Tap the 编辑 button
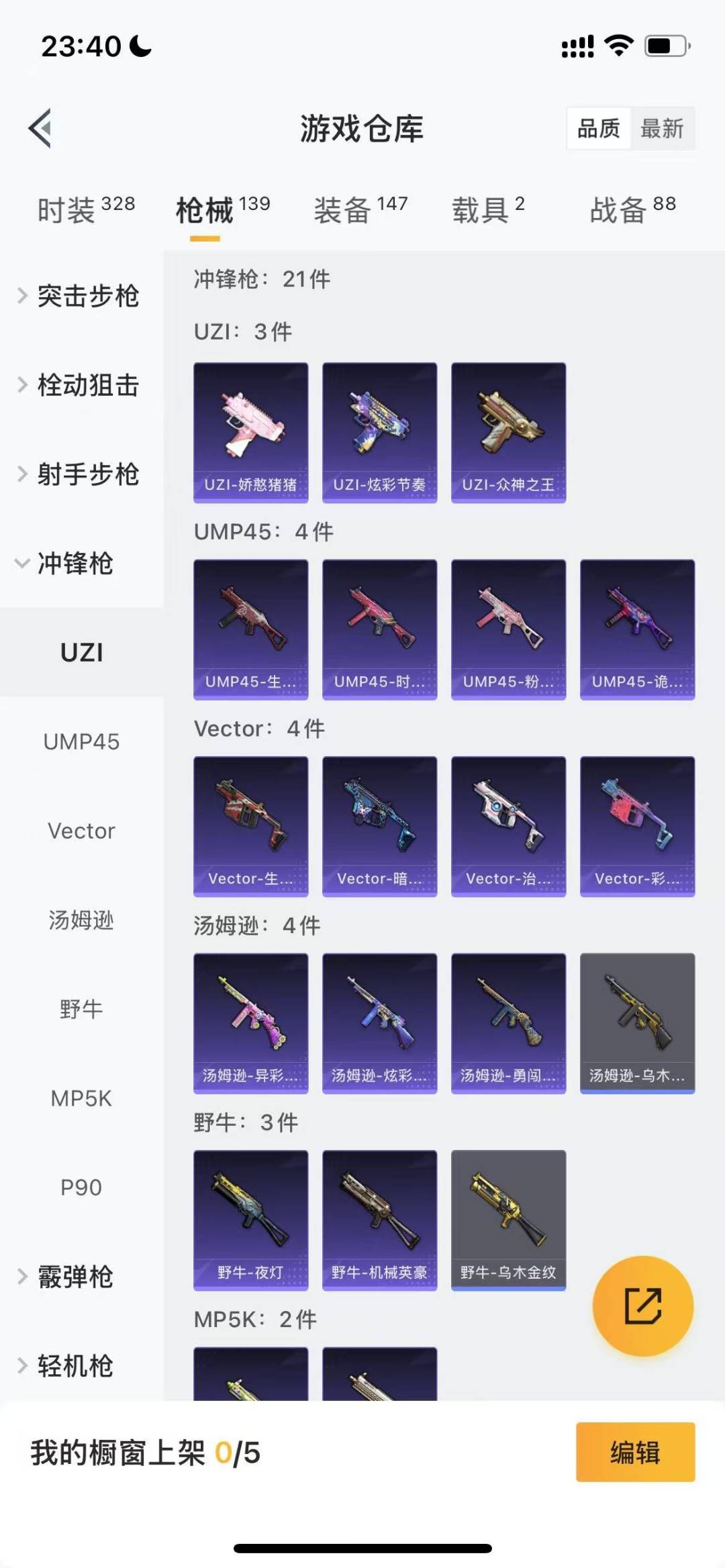Screen dimensions: 725x1568 [x=635, y=1452]
